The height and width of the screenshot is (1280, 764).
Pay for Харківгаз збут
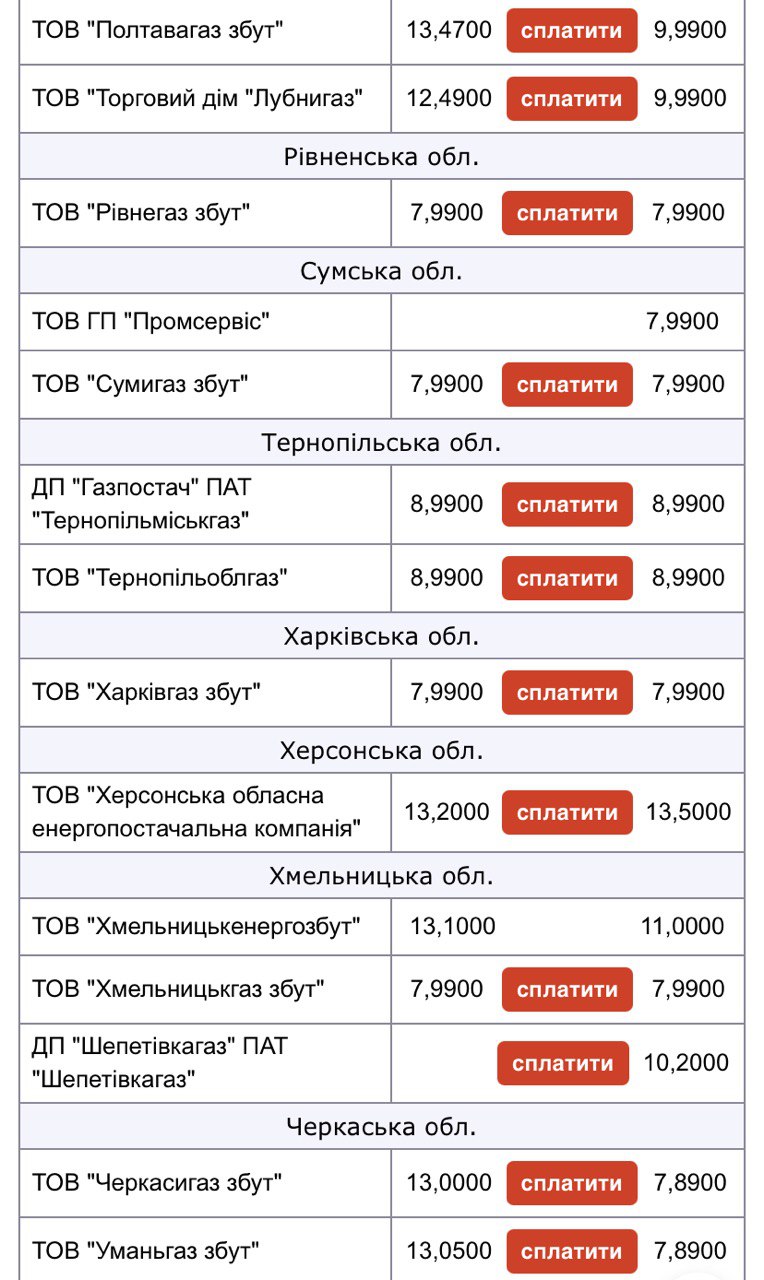point(567,693)
